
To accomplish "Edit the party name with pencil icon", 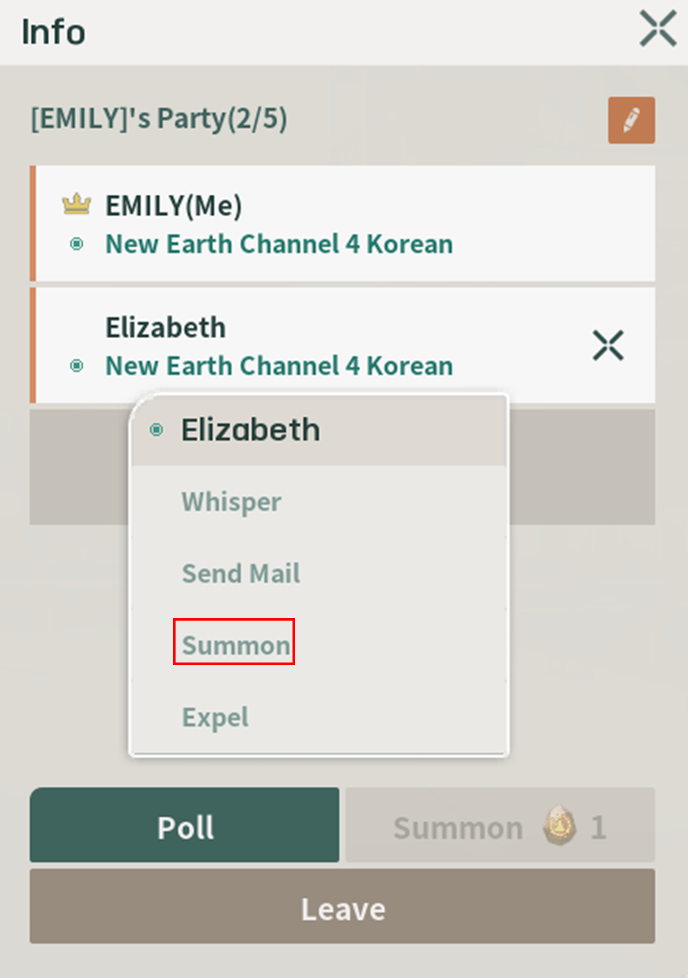I will point(631,120).
